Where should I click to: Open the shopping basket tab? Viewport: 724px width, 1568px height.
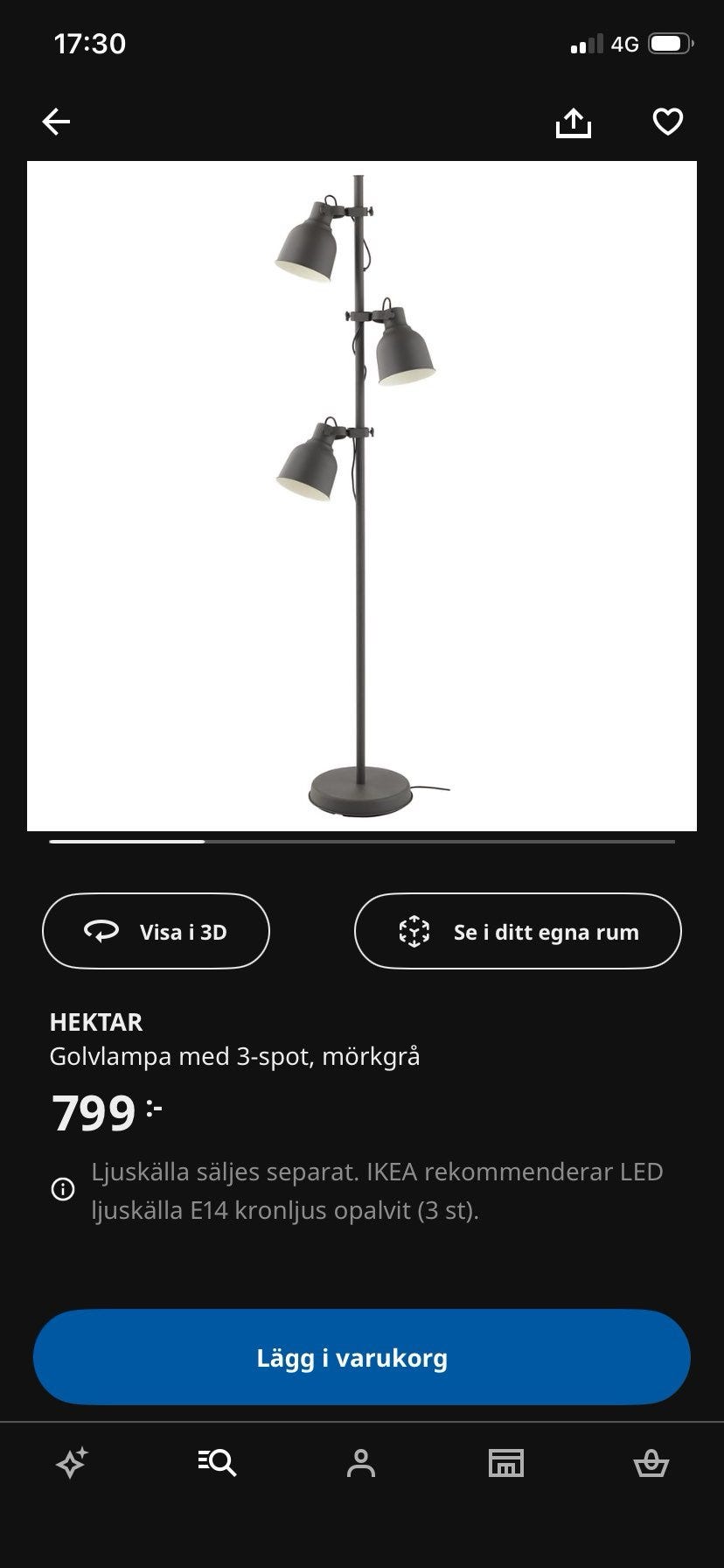(651, 1463)
